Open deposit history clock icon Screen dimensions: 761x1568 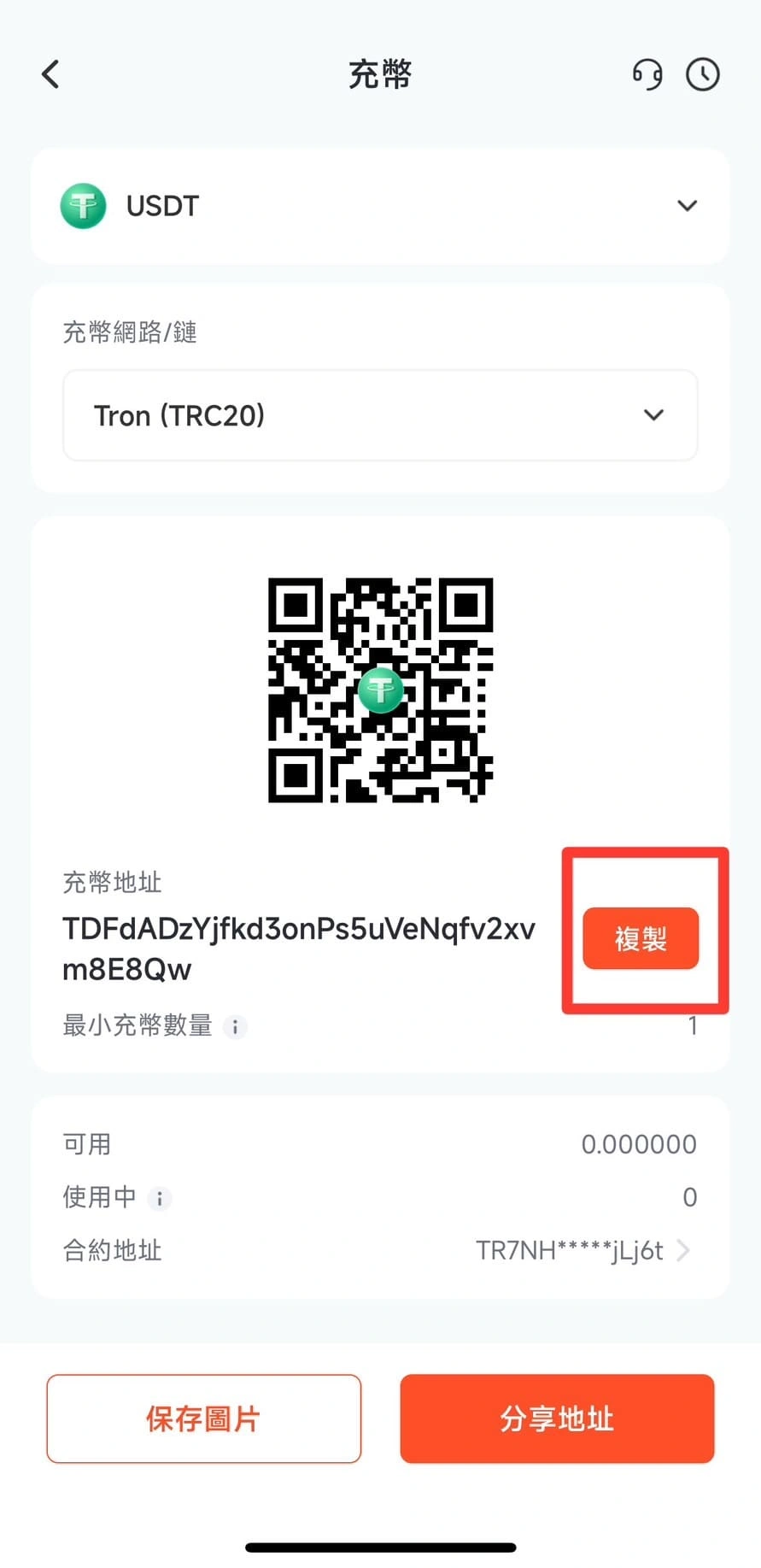pos(702,74)
